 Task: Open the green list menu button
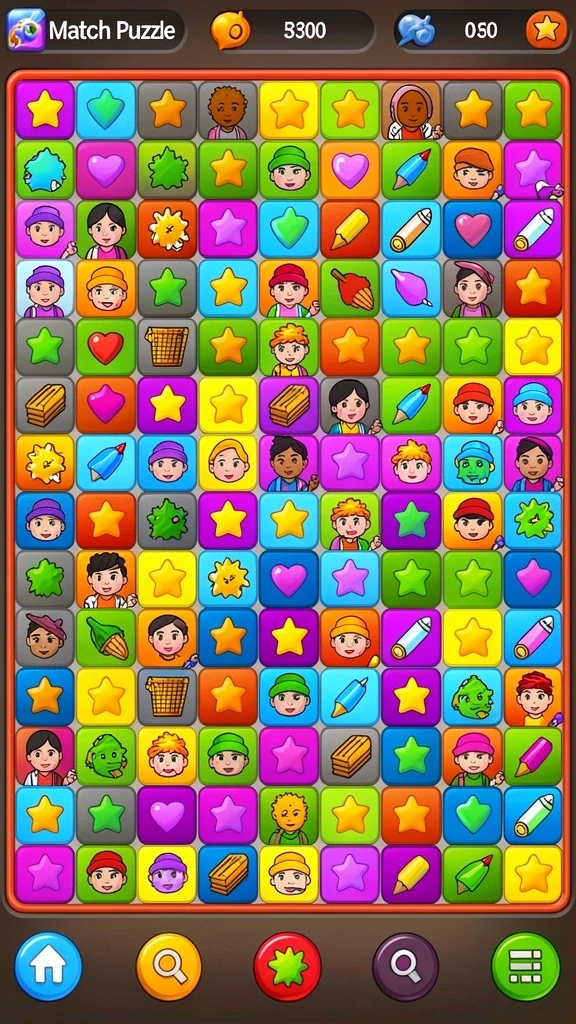pos(526,967)
